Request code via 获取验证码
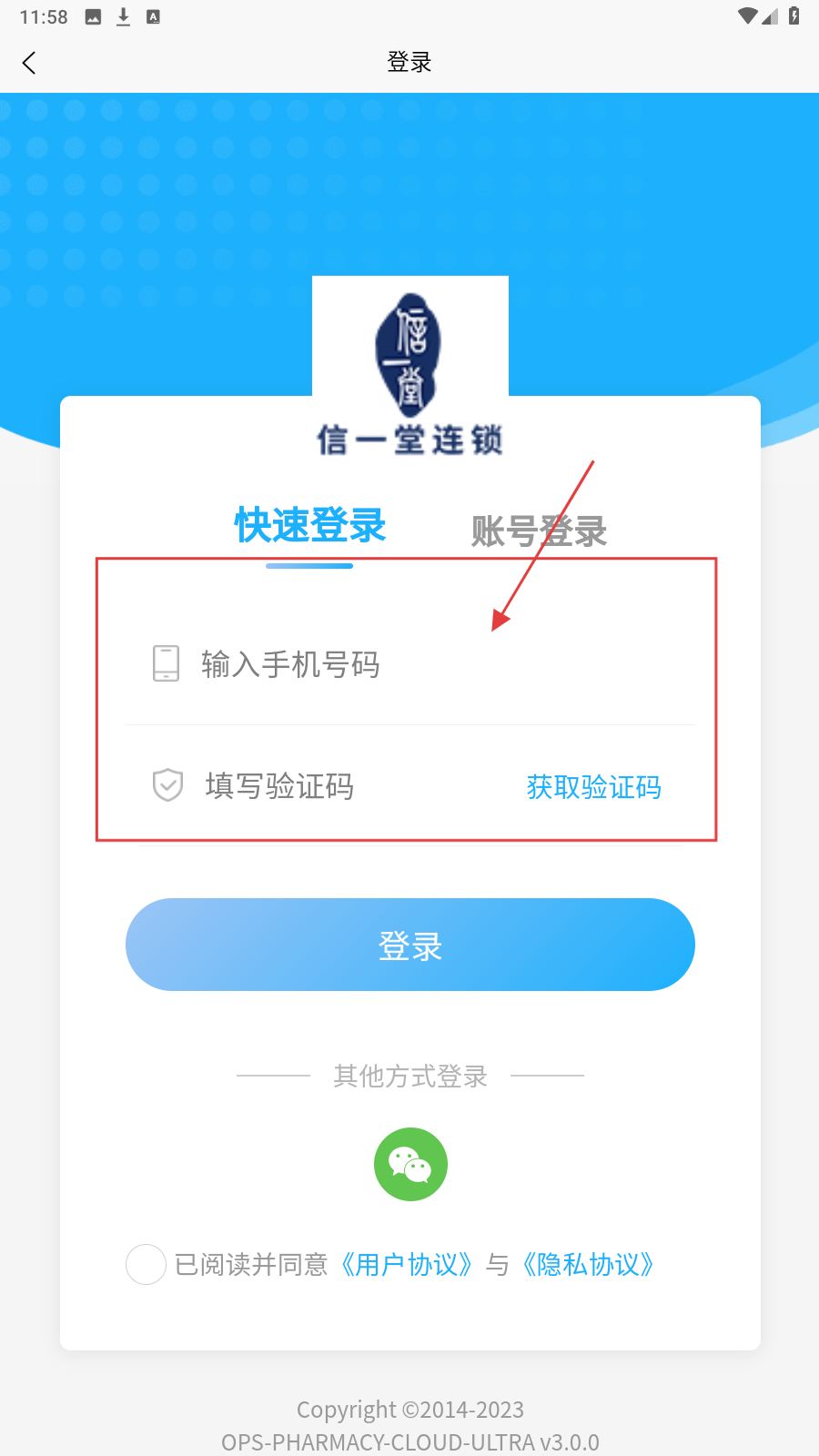Image resolution: width=819 pixels, height=1456 pixels. [593, 787]
